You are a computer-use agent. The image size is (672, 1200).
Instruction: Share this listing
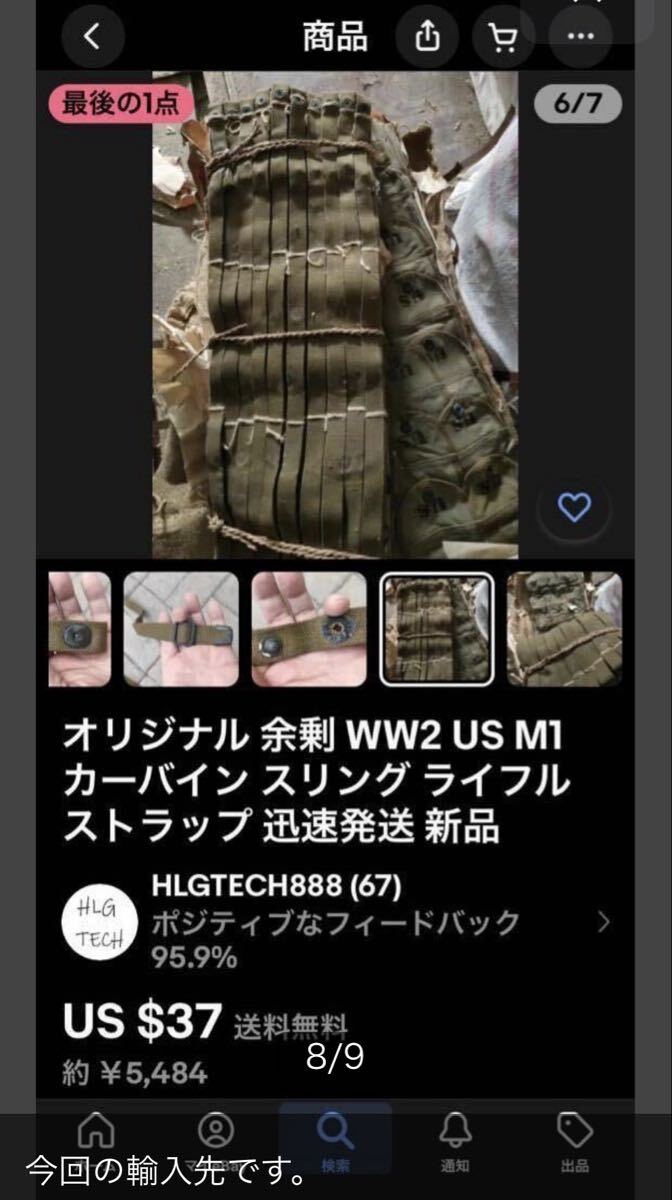pos(427,37)
